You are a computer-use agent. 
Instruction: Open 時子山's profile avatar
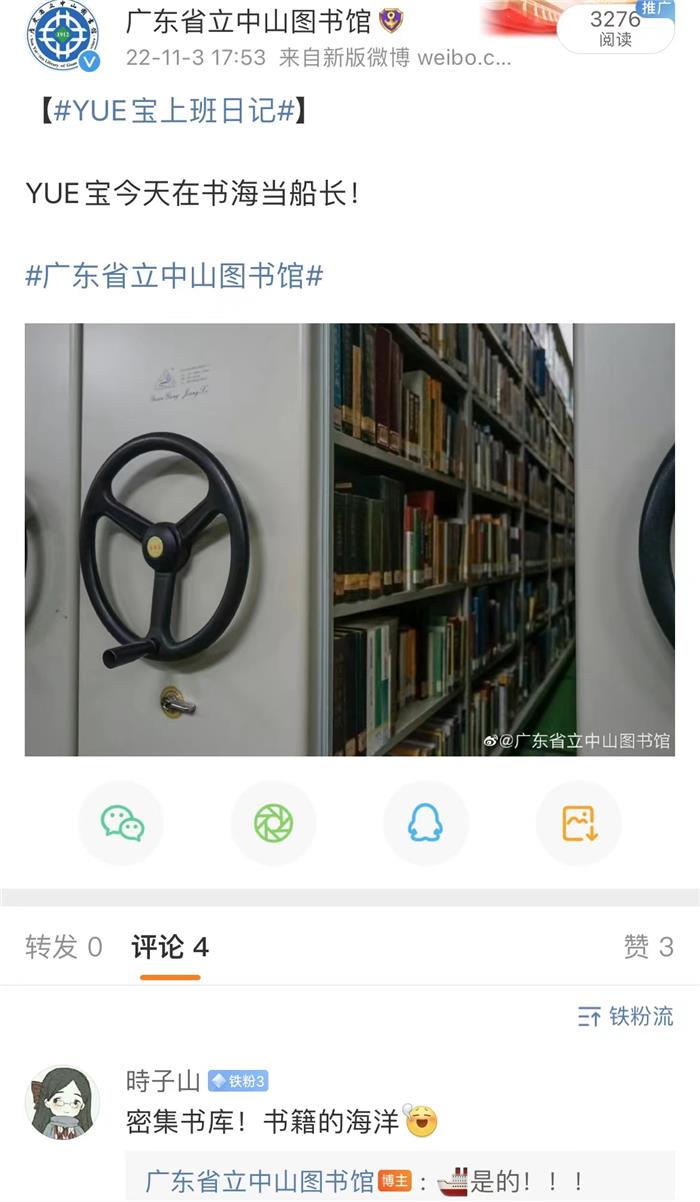(63, 1102)
